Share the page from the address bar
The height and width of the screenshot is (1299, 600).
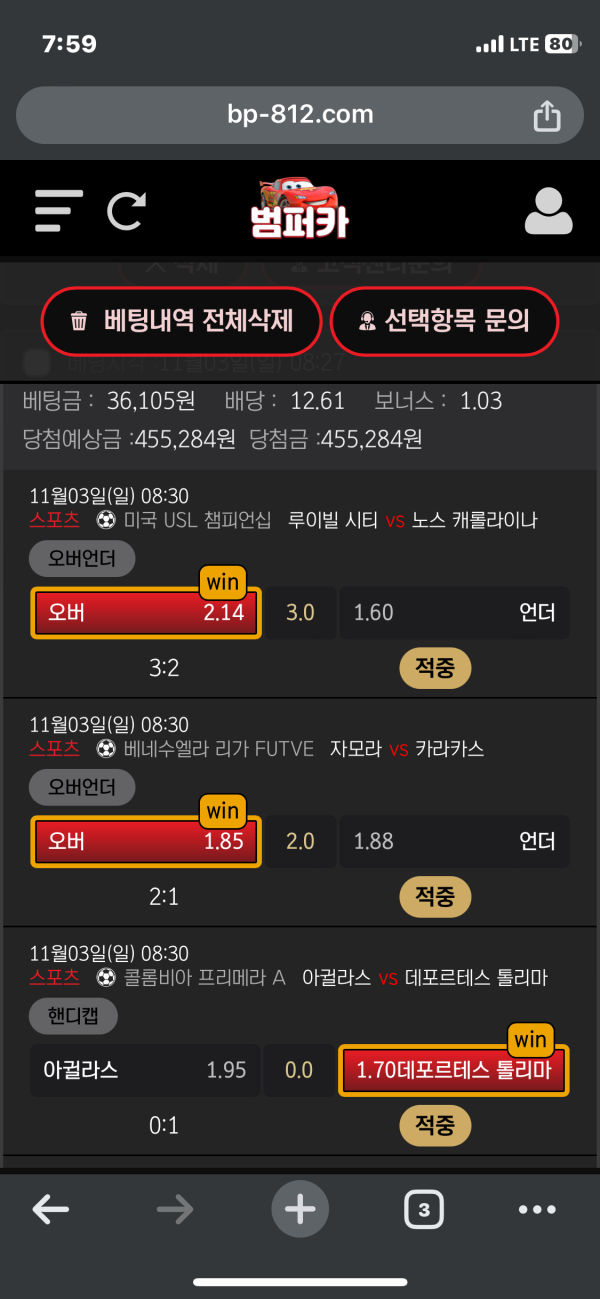coord(547,116)
